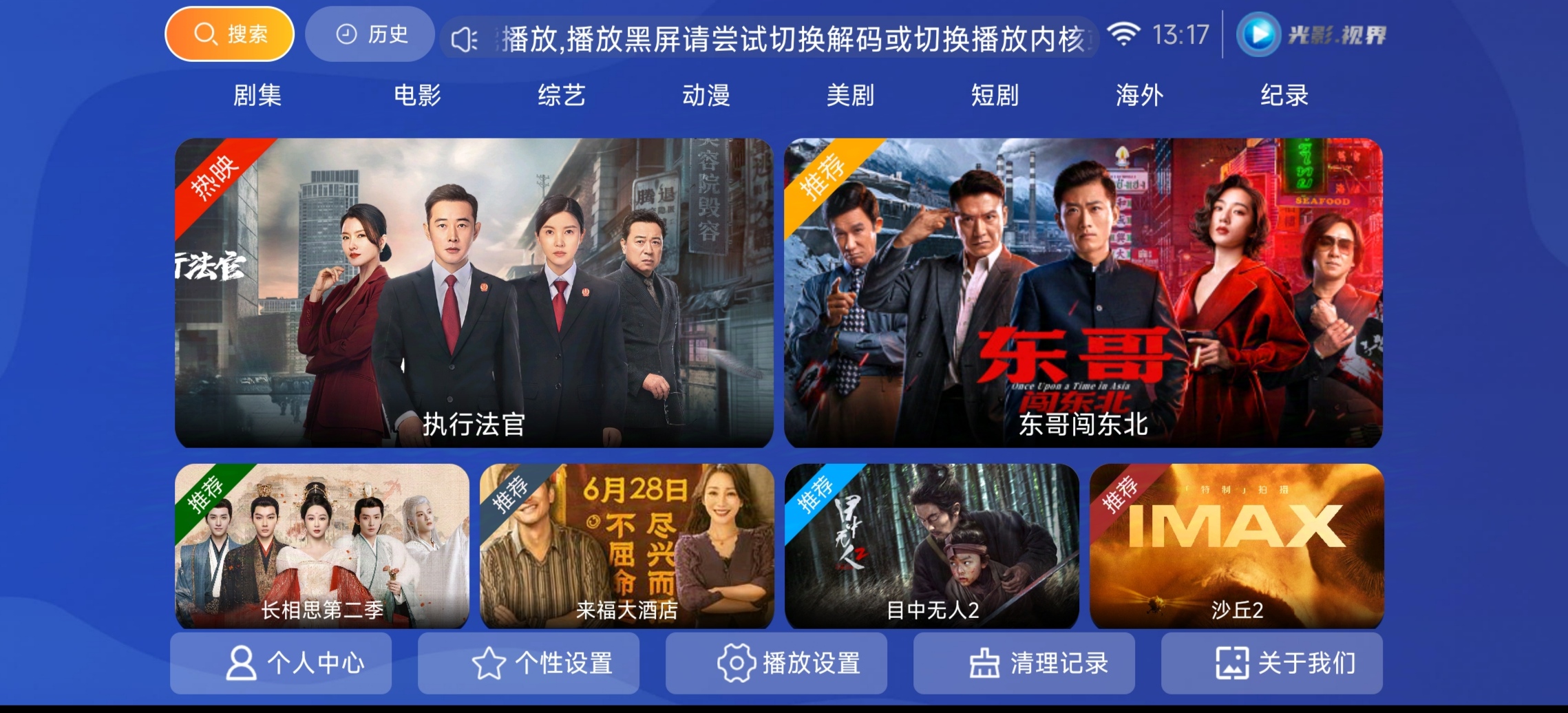Open the 历史 watch history
Image resolution: width=1568 pixels, height=713 pixels.
click(x=370, y=34)
